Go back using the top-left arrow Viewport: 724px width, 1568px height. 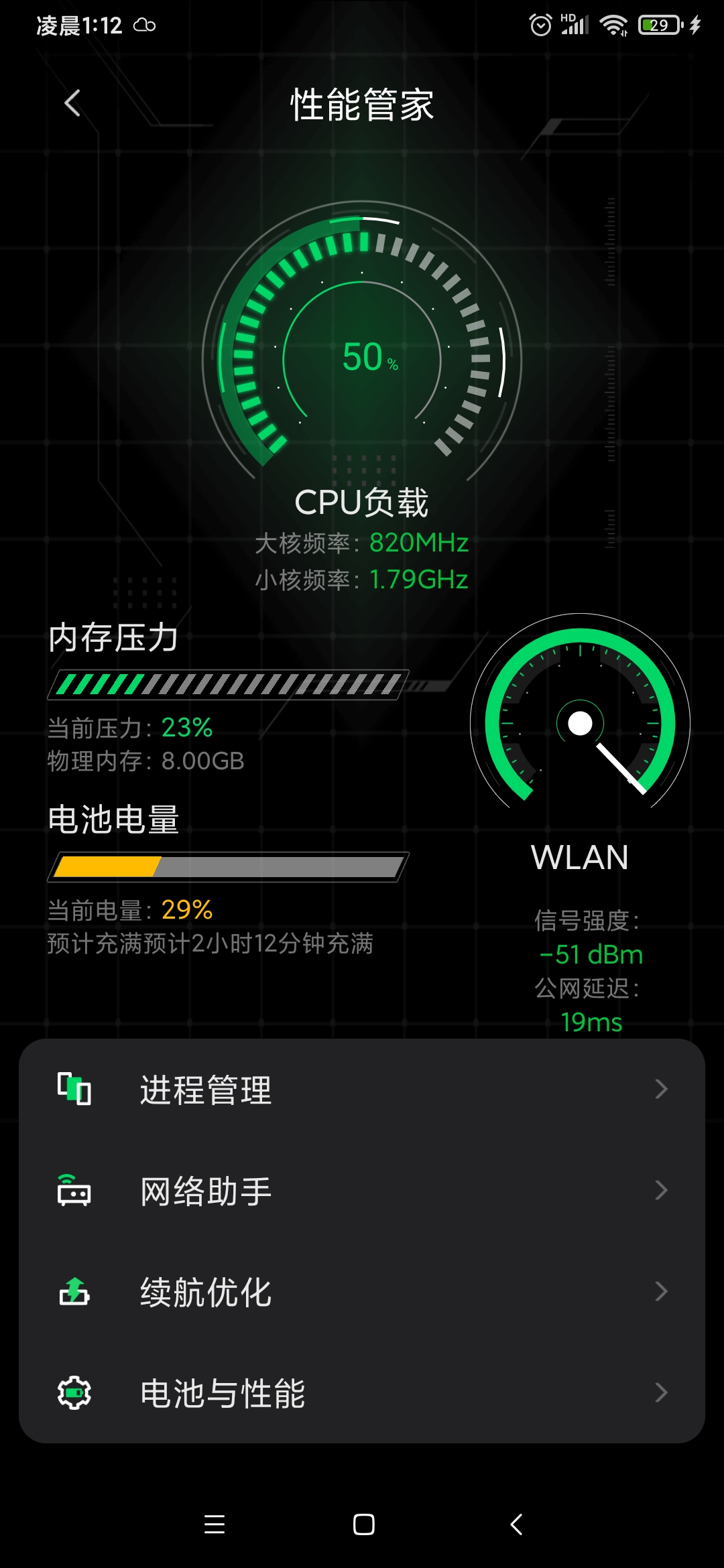click(x=72, y=104)
